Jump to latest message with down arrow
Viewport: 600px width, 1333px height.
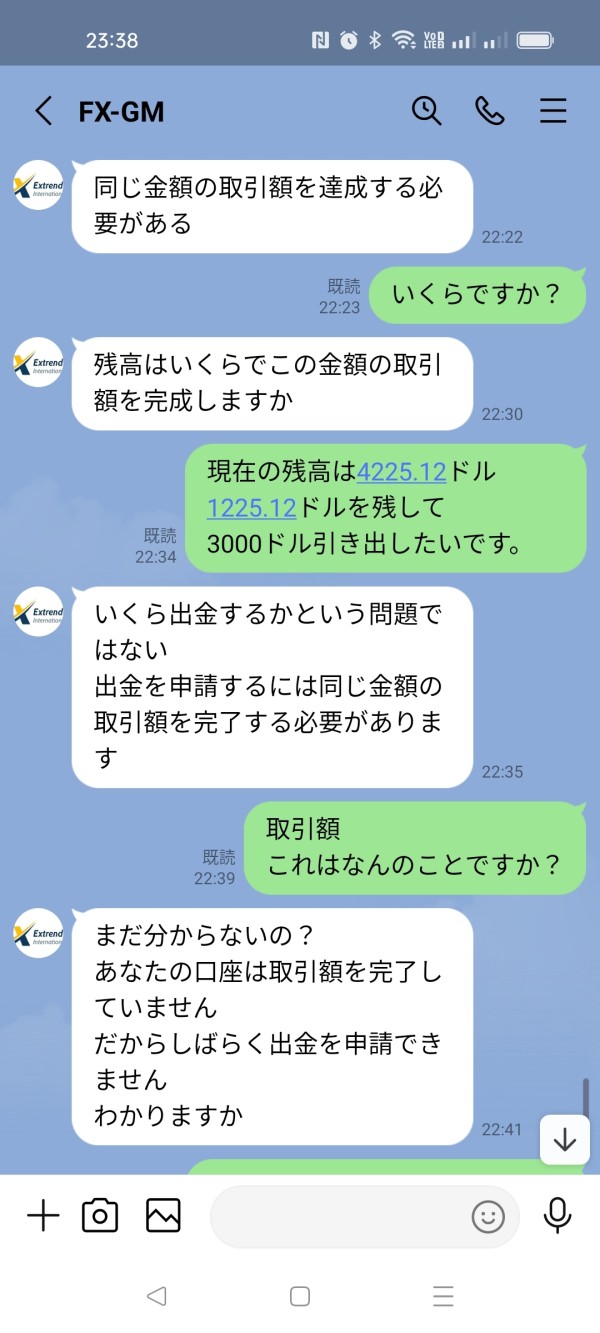click(x=565, y=1139)
